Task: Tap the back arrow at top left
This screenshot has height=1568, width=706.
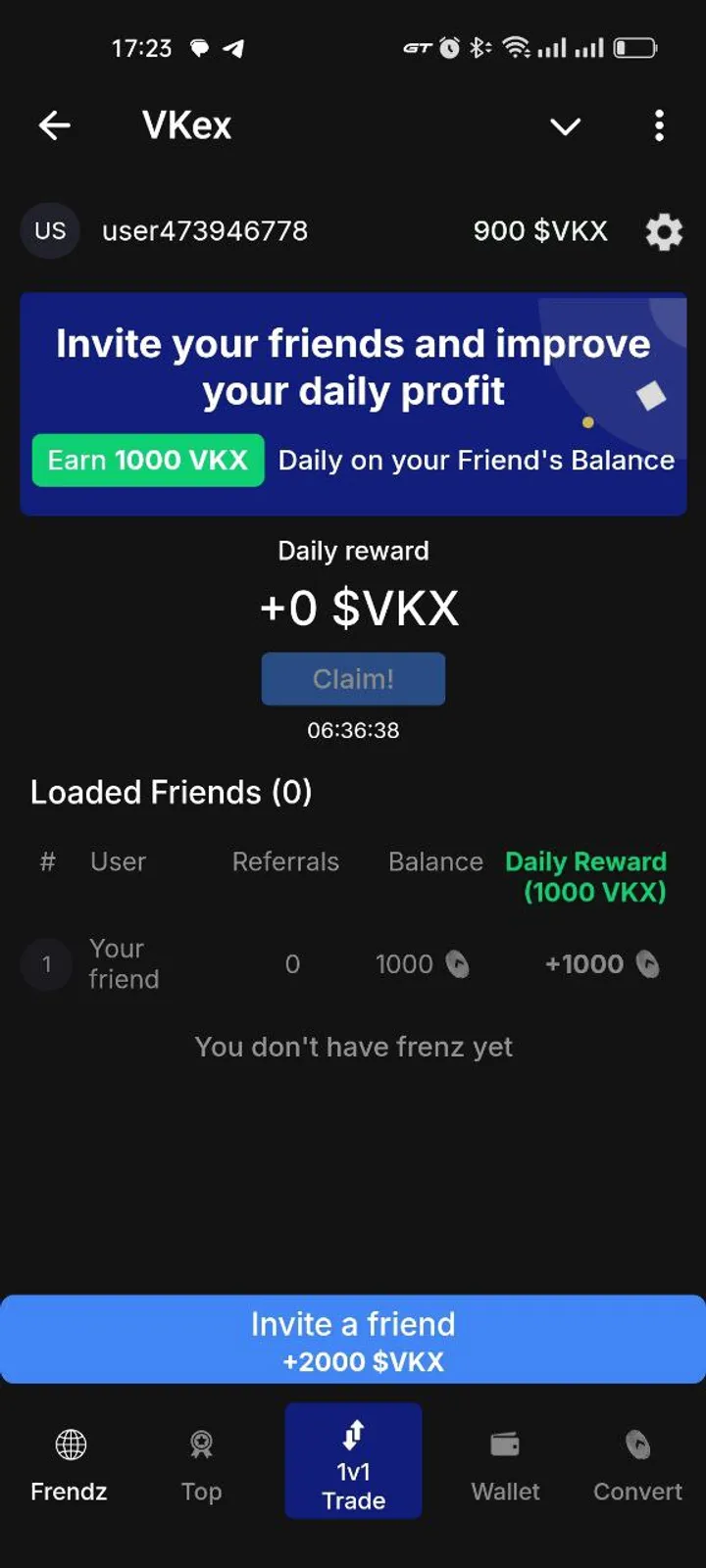Action: pos(54,125)
